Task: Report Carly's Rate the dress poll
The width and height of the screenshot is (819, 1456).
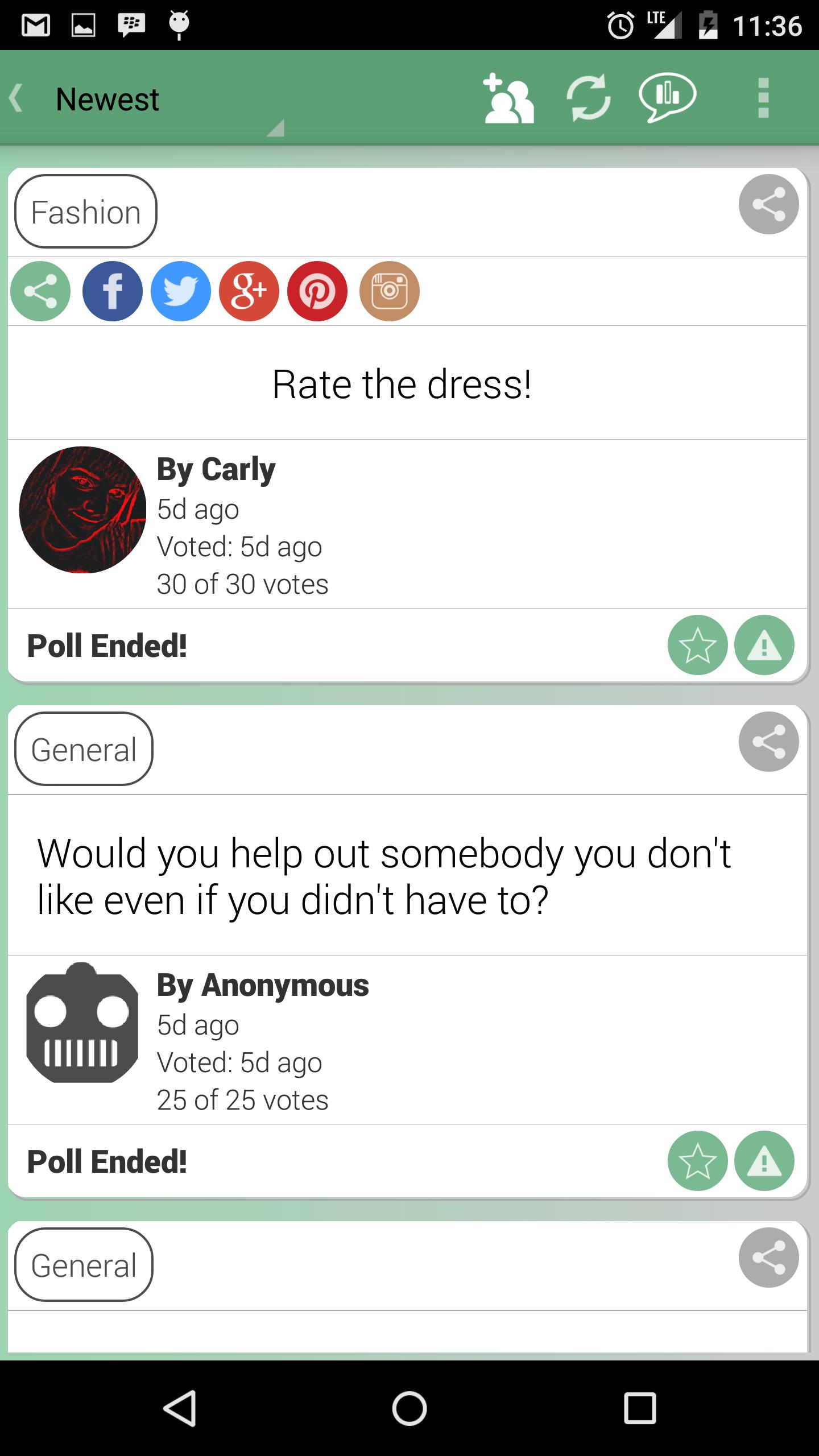Action: coord(764,645)
